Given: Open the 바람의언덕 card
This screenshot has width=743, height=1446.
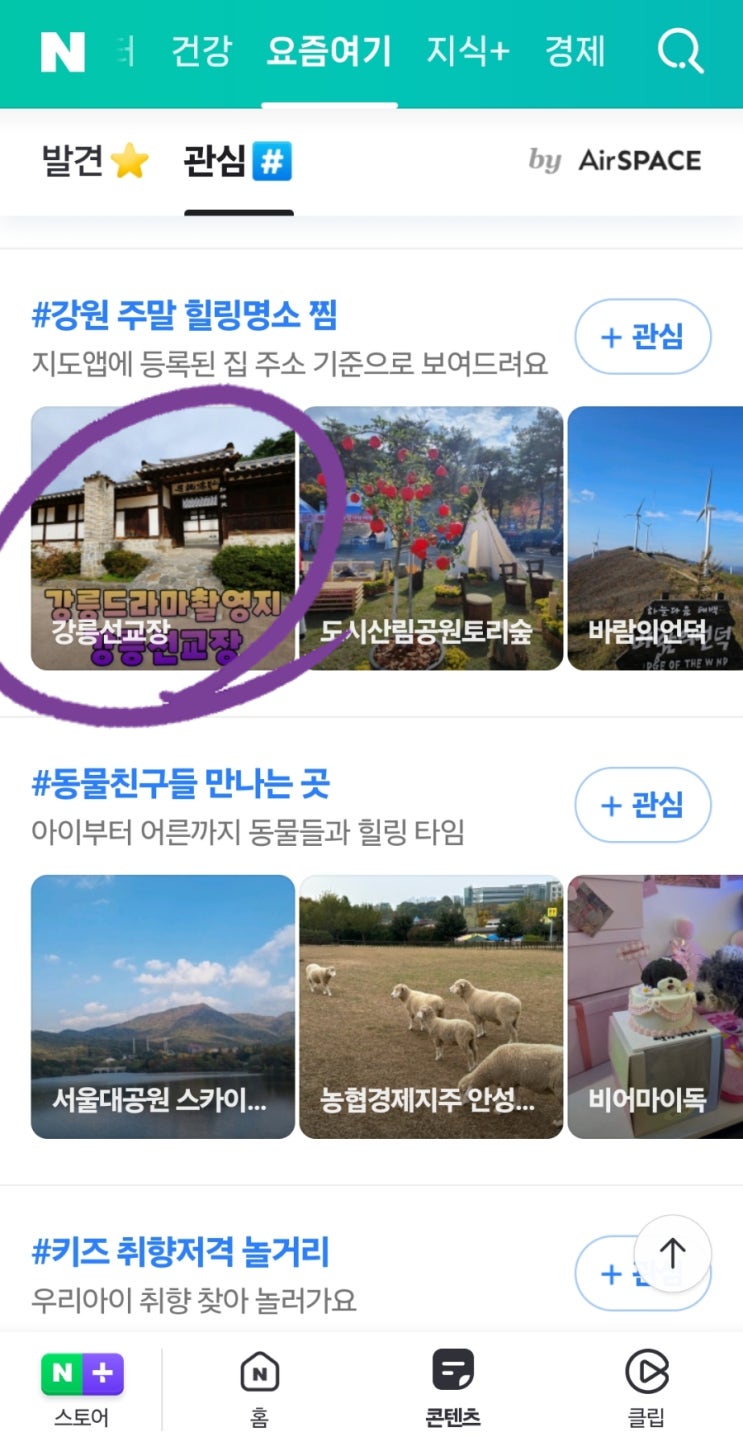Looking at the screenshot, I should click(655, 538).
